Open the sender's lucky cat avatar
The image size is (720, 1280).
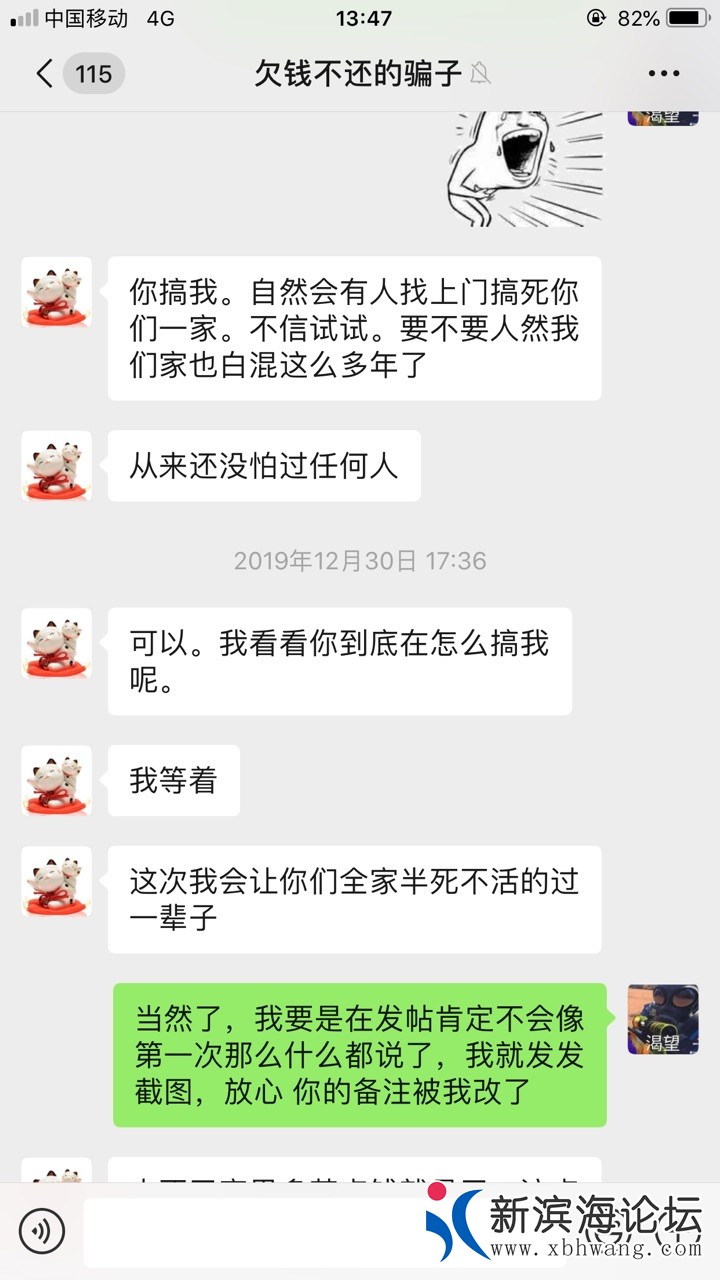56,292
